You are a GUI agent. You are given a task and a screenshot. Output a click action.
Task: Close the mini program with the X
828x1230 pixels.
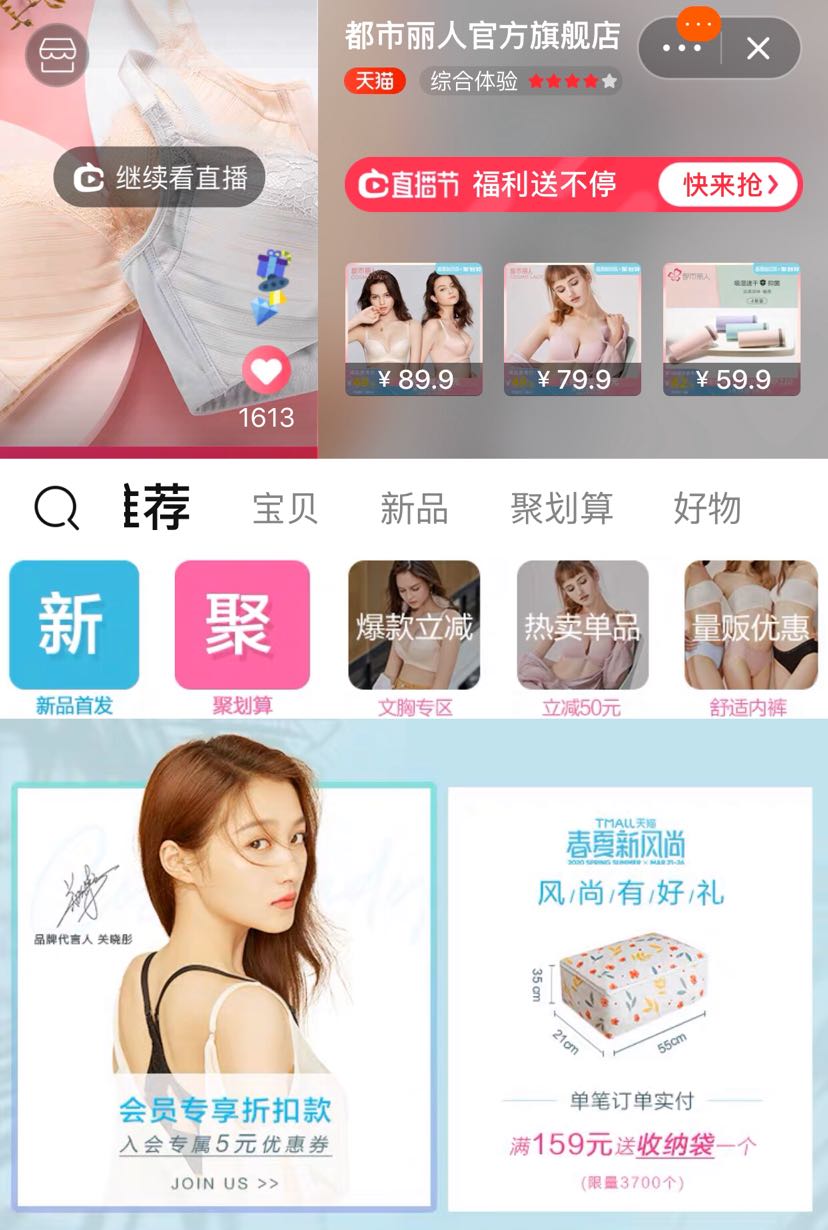tap(759, 48)
